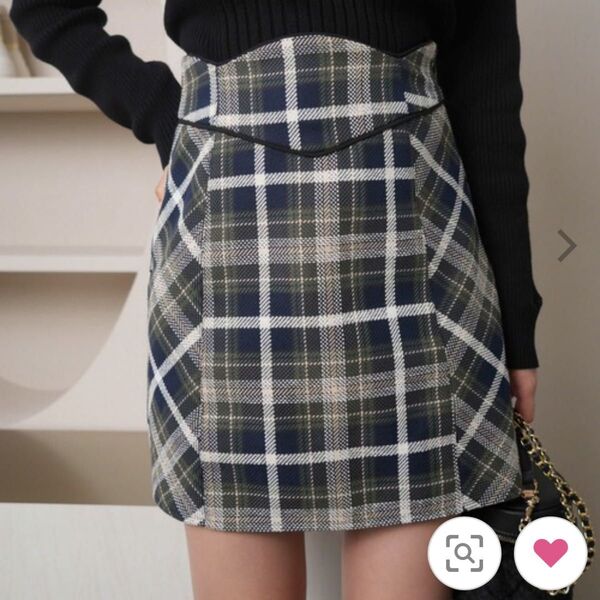Show the next product photo
Screen dimensions: 600x600
(x=567, y=245)
